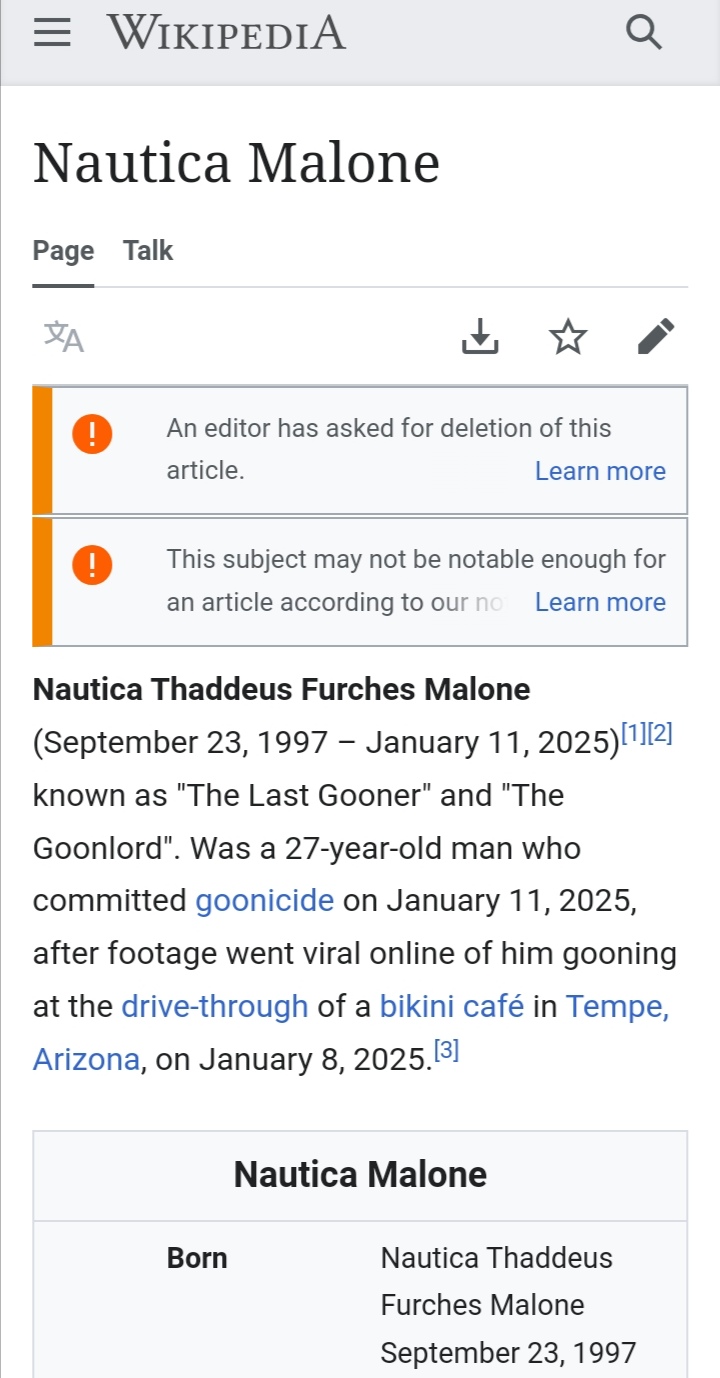
Task: Add article to watchlist with star
Action: [568, 337]
